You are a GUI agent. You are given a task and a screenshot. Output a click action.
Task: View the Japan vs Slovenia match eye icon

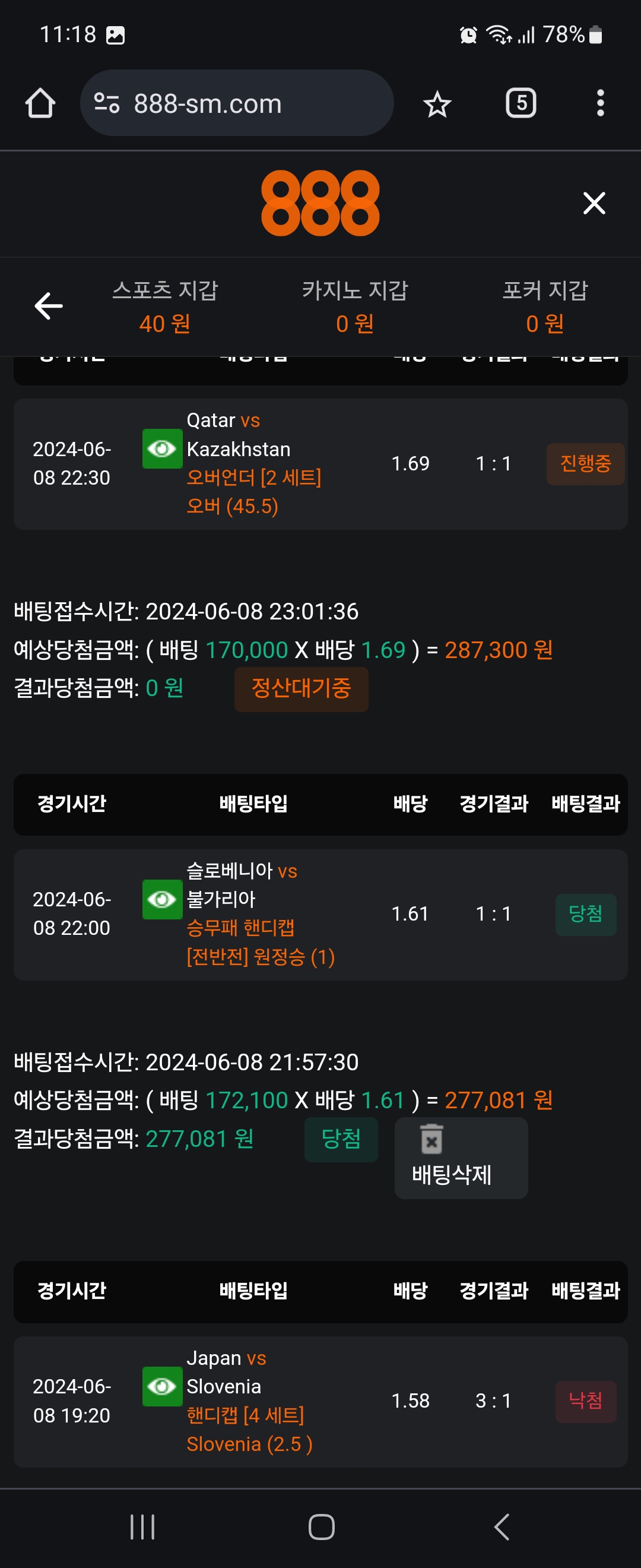point(162,1386)
